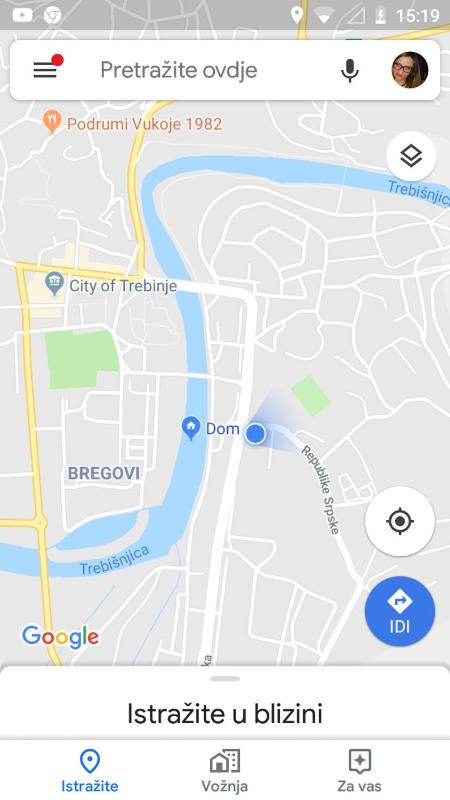450x800 pixels.
Task: Start voice search with the microphone
Action: pos(349,70)
